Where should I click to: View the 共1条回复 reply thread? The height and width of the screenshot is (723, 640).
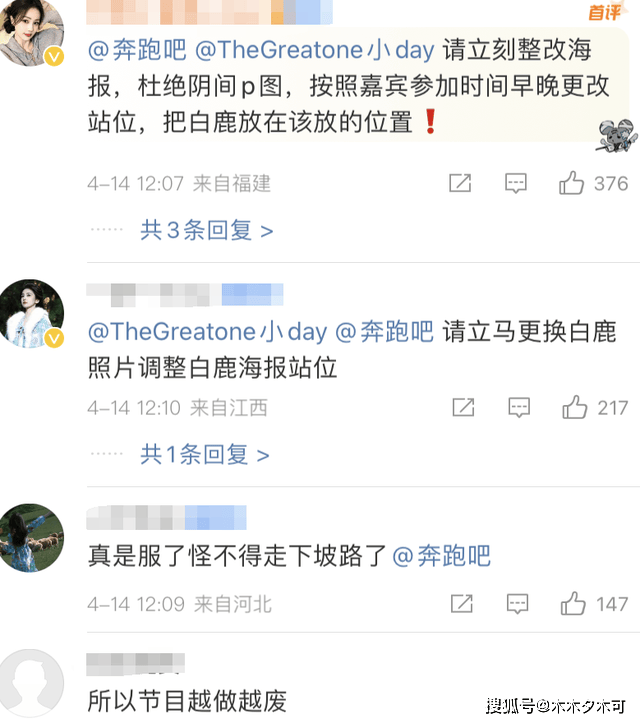pyautogui.click(x=205, y=454)
